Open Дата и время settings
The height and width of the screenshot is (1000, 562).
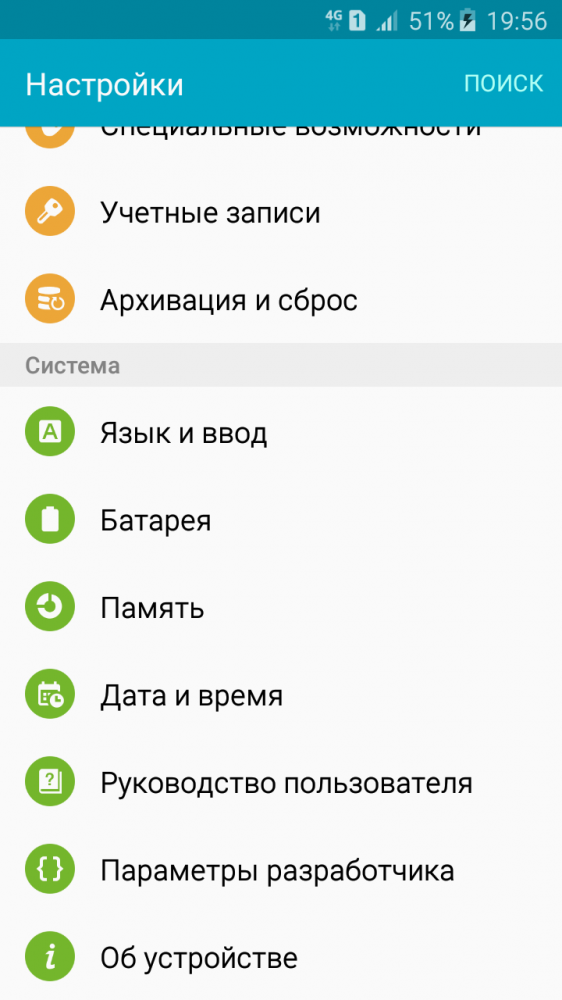(x=281, y=695)
